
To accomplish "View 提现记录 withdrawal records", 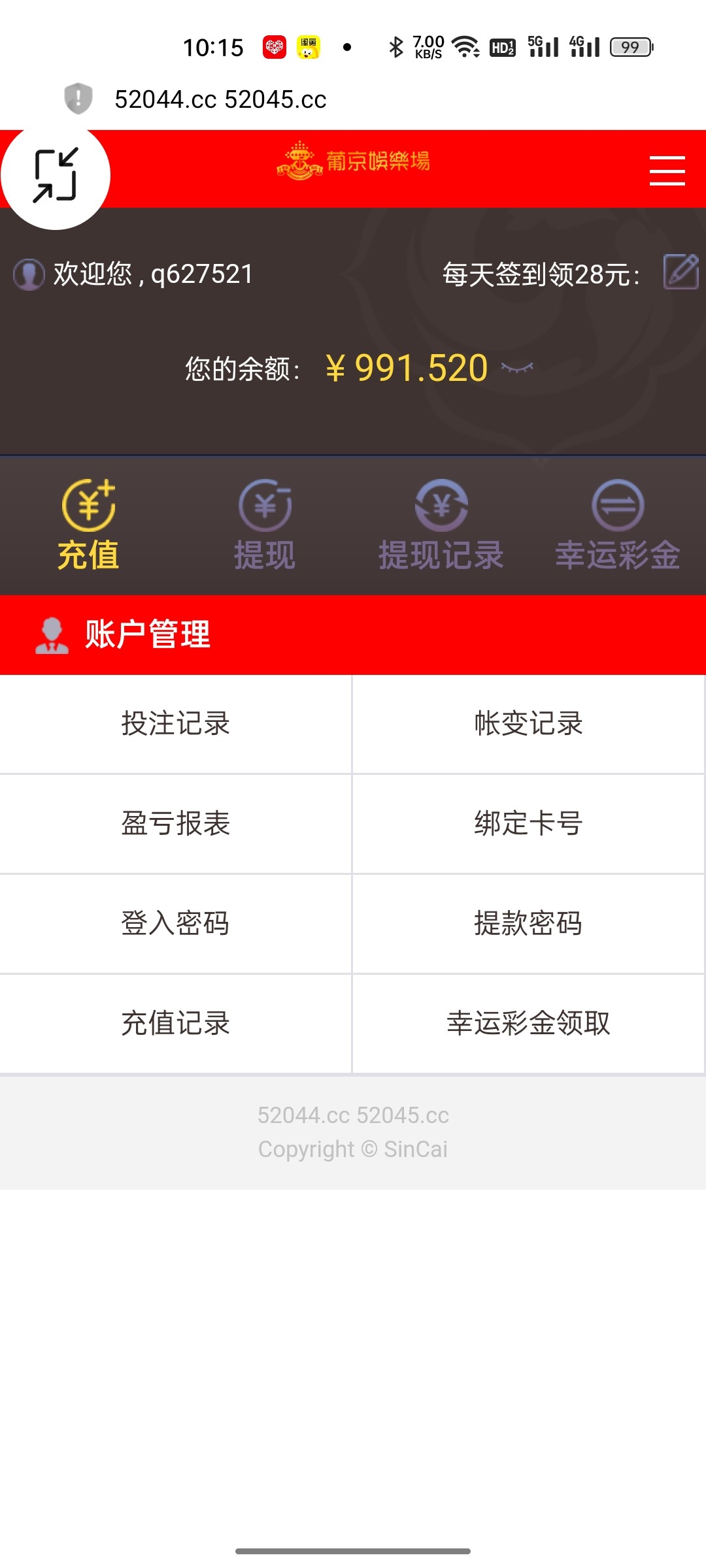I will tap(441, 525).
